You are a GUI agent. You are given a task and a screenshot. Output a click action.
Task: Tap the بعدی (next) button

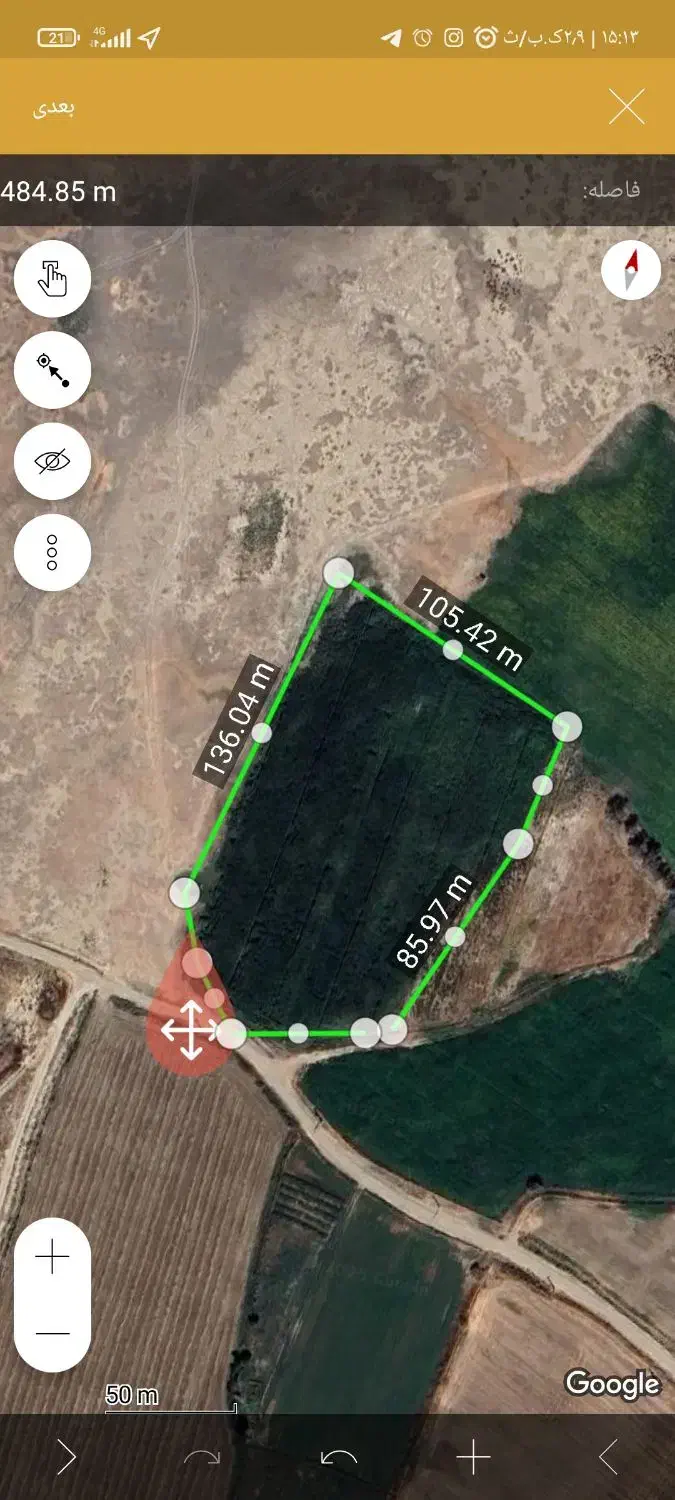point(57,107)
